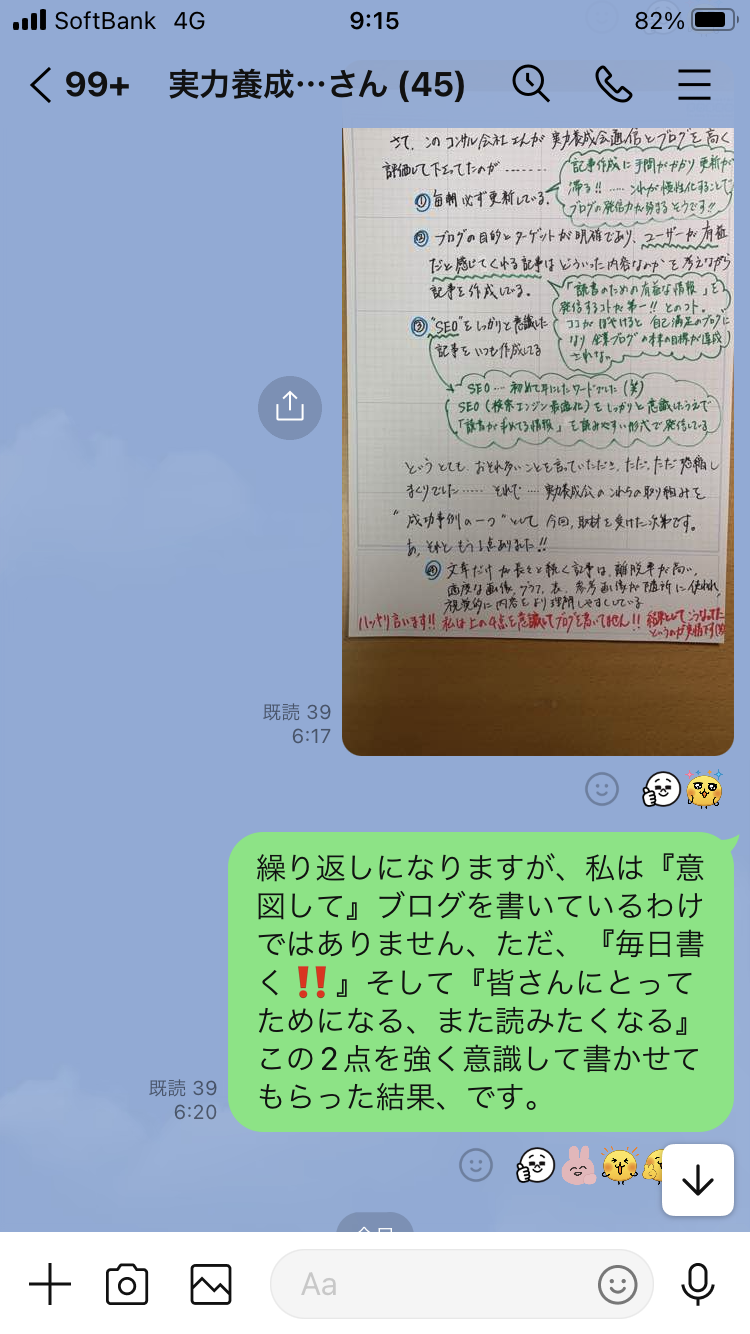The height and width of the screenshot is (1334, 750).
Task: Jump to the latest message
Action: pyautogui.click(x=697, y=1180)
